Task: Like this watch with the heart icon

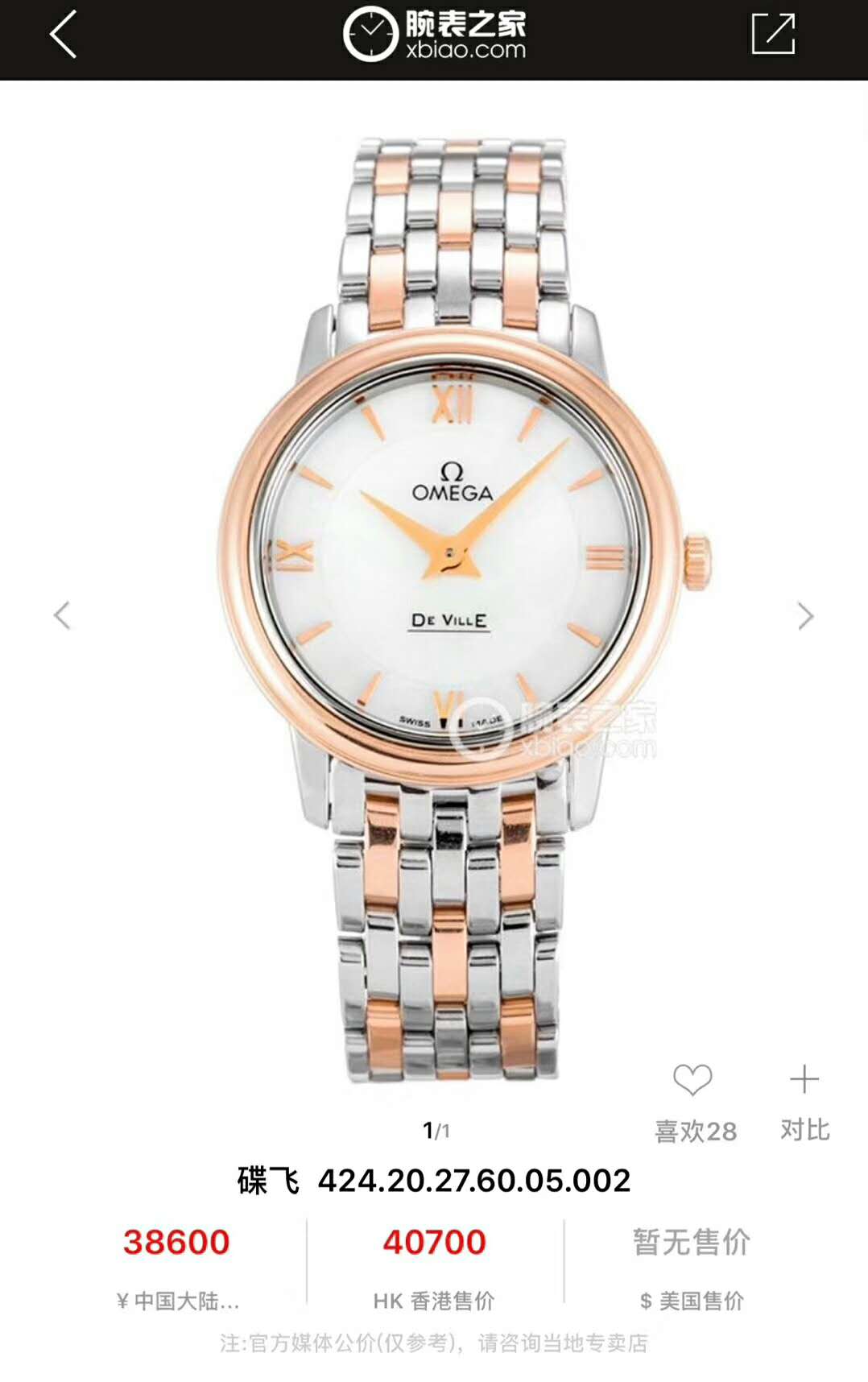Action: [692, 1081]
